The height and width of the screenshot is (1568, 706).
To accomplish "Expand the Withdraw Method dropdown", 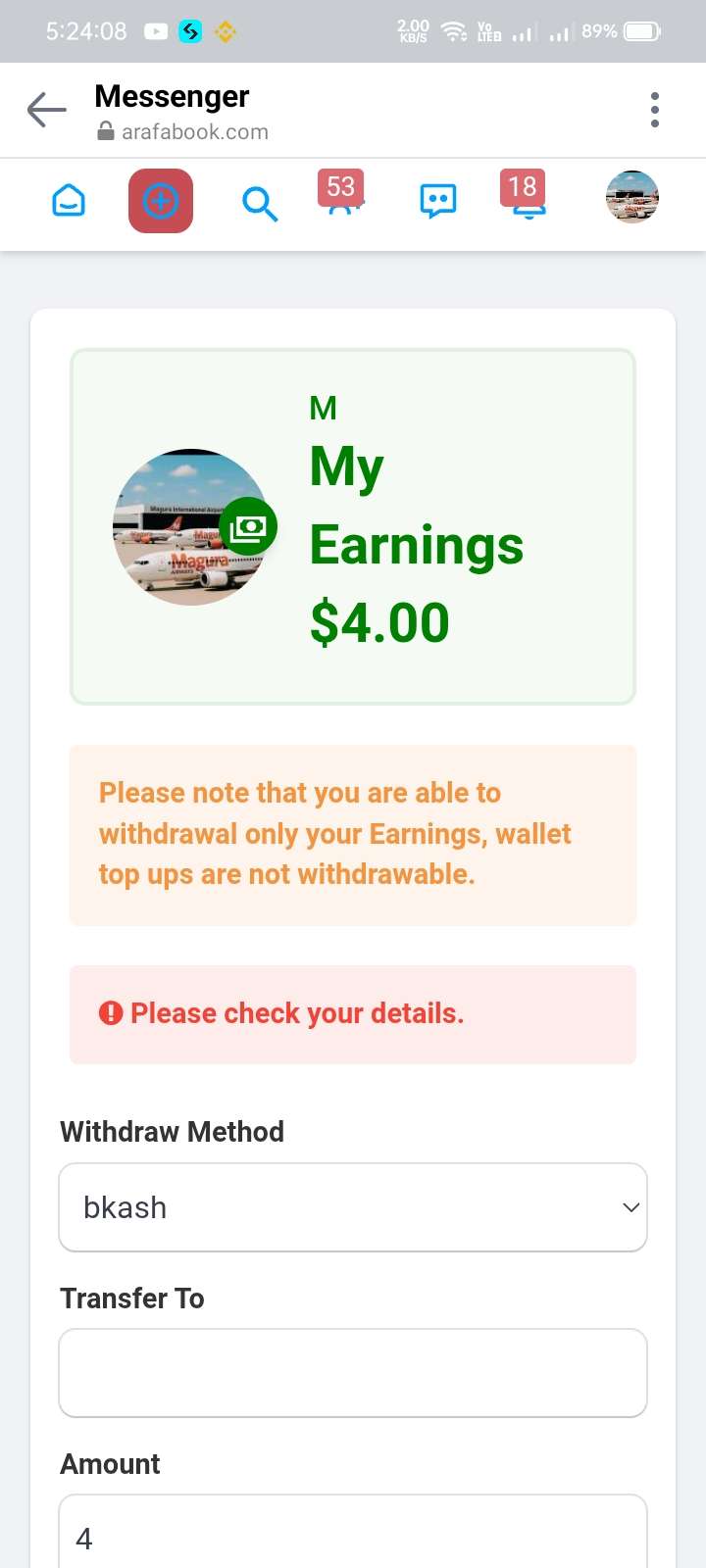I will coord(353,1207).
